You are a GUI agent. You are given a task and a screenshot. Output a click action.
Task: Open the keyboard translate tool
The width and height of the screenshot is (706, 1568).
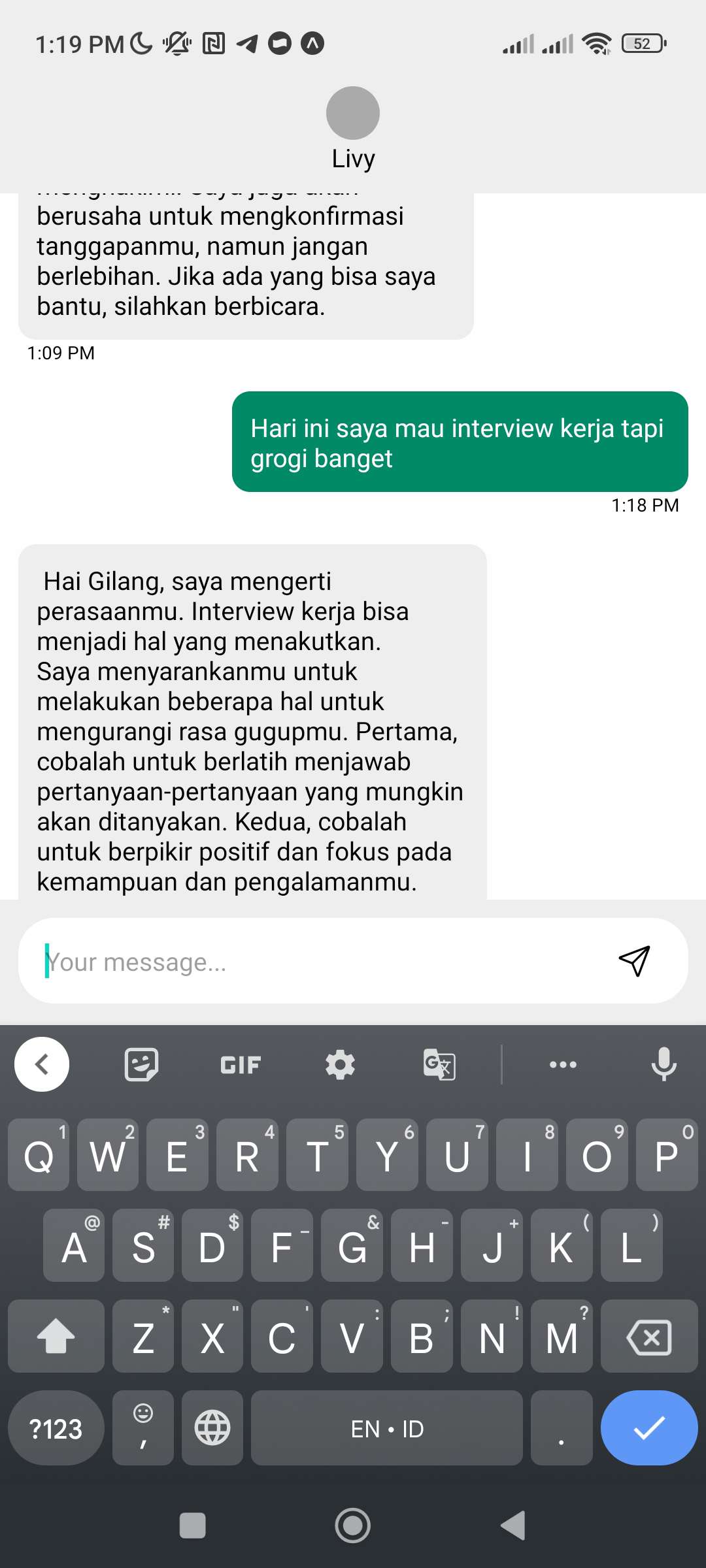point(439,1065)
